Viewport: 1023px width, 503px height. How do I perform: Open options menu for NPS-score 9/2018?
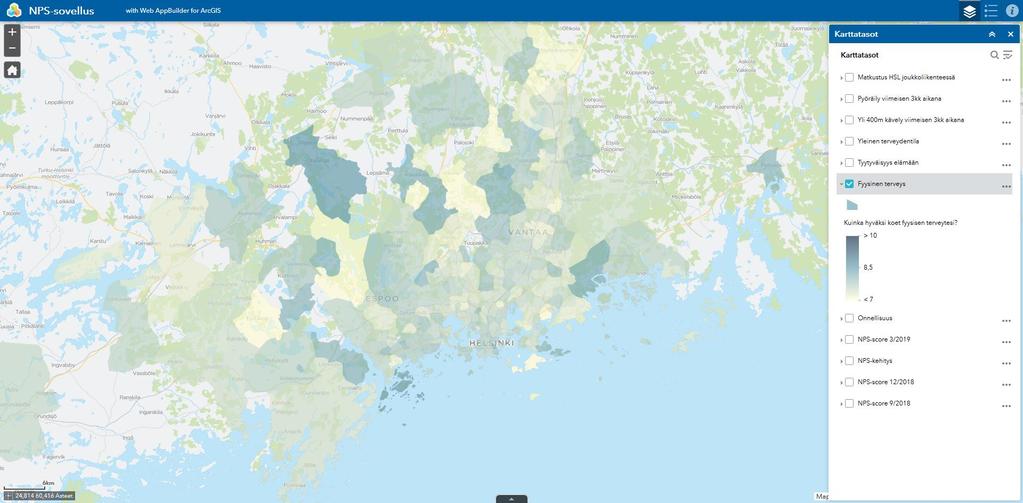1006,405
